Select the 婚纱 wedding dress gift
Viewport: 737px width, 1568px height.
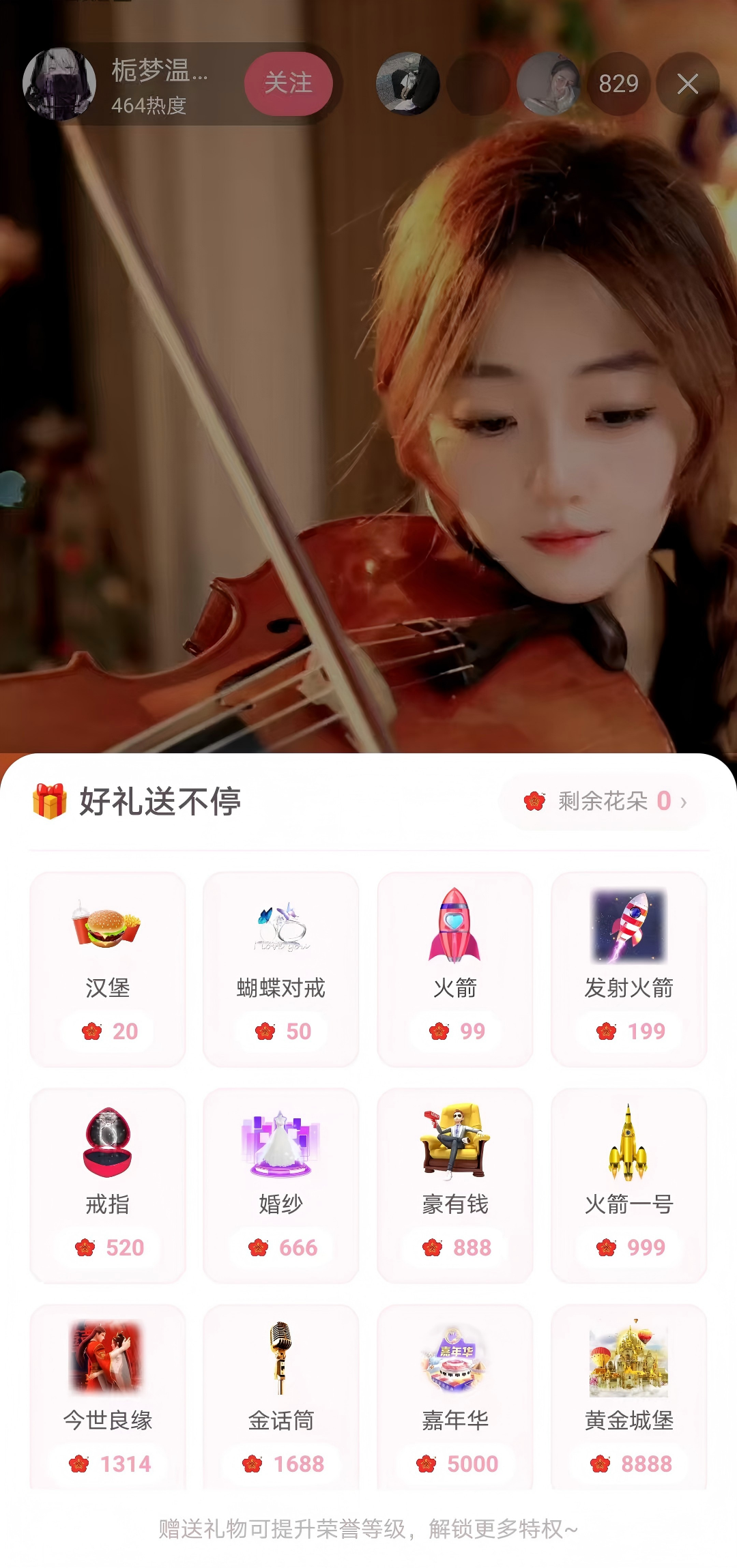click(x=281, y=1185)
